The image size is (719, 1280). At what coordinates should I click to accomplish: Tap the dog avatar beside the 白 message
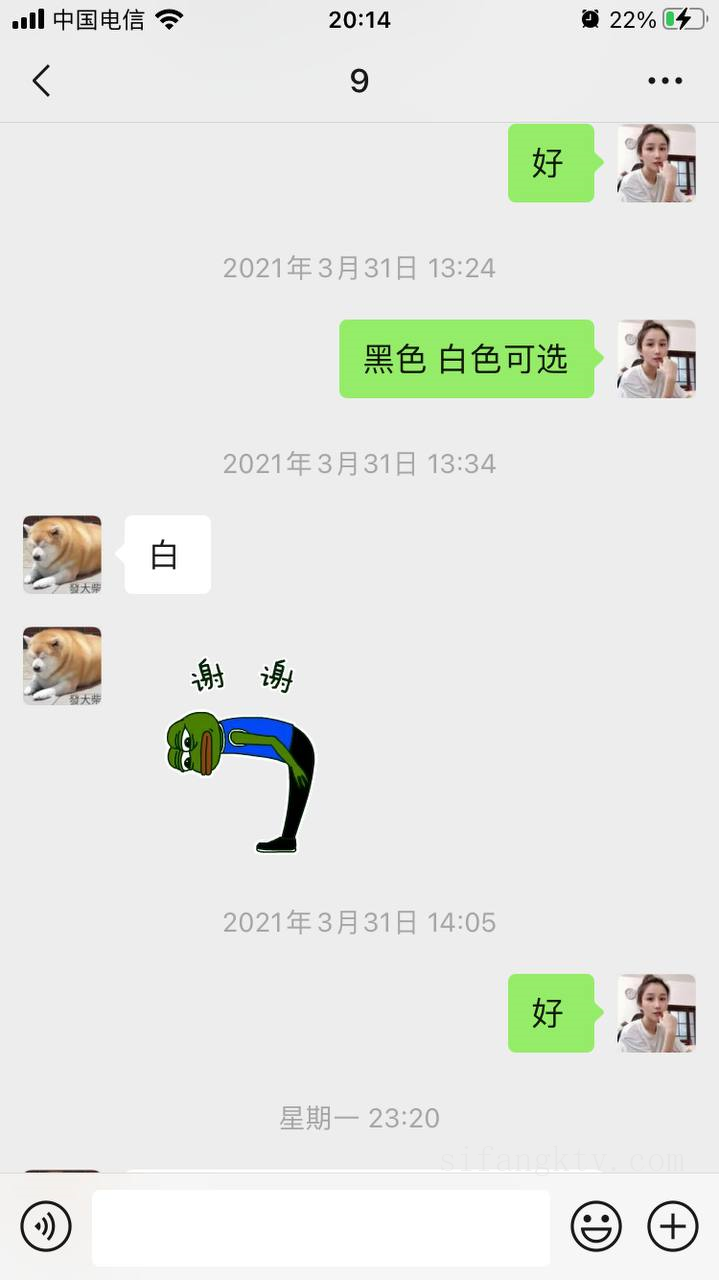click(62, 555)
